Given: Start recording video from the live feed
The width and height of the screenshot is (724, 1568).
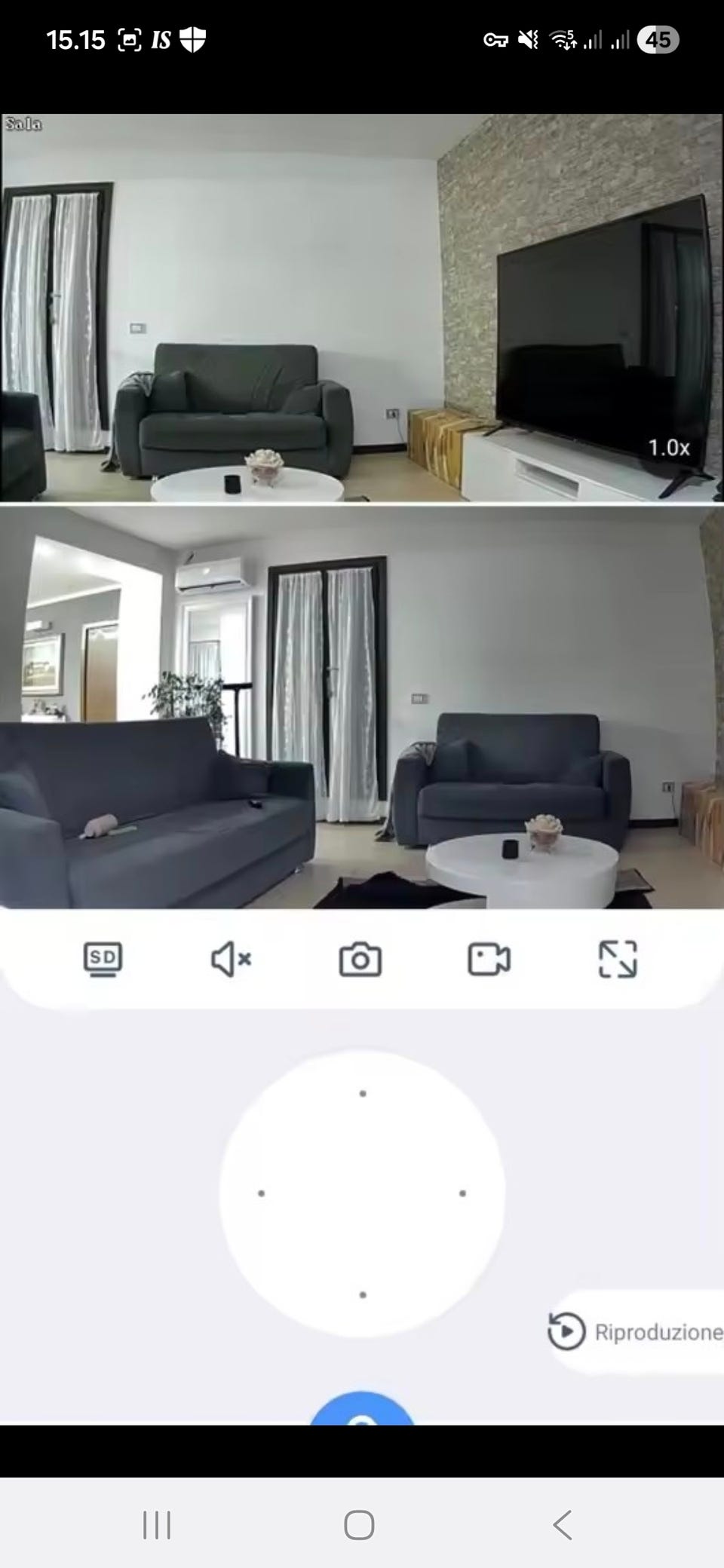Looking at the screenshot, I should coord(489,960).
